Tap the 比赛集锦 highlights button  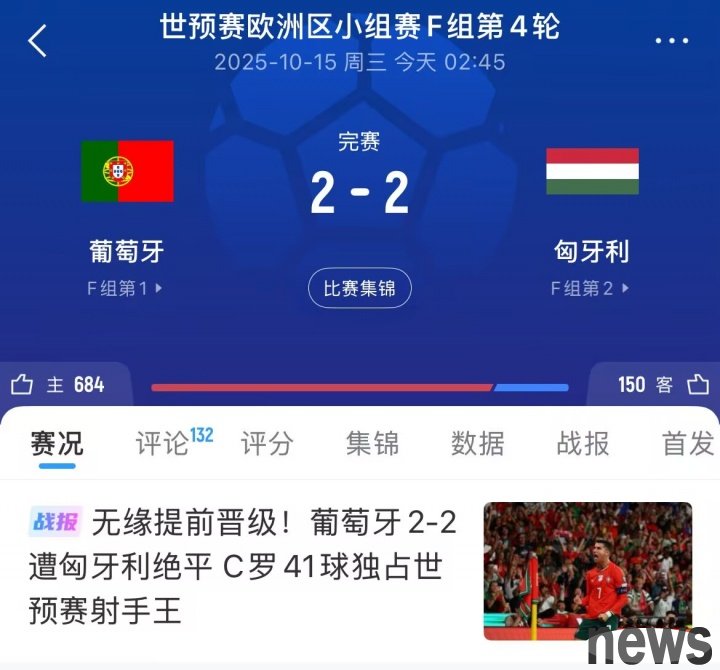point(359,290)
